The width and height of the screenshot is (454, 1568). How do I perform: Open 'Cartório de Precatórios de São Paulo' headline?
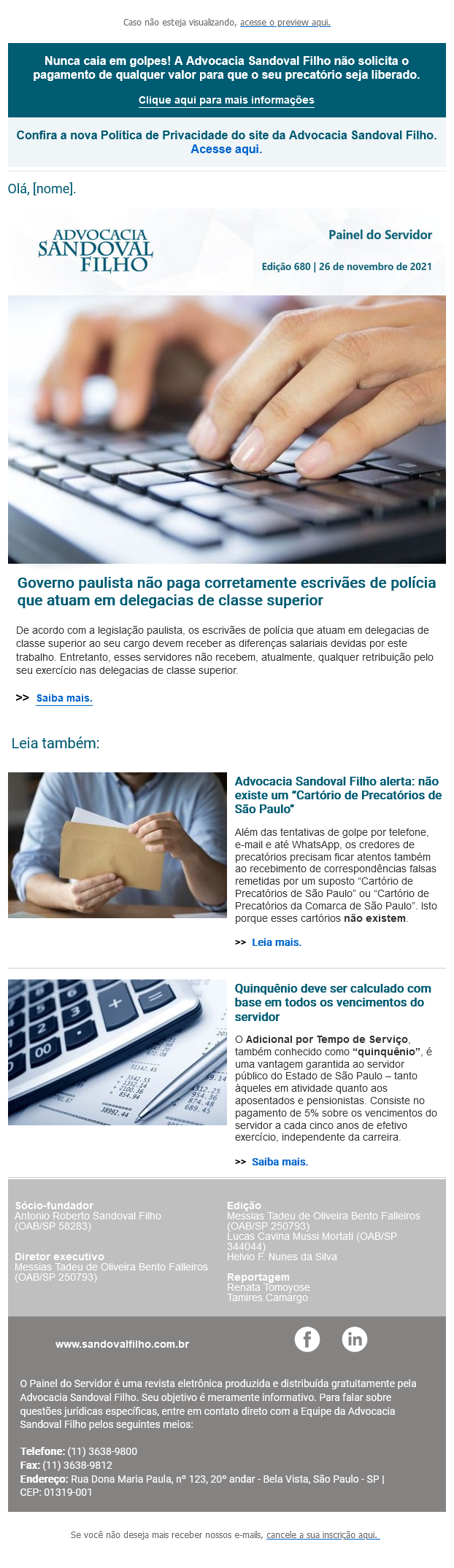point(338,795)
